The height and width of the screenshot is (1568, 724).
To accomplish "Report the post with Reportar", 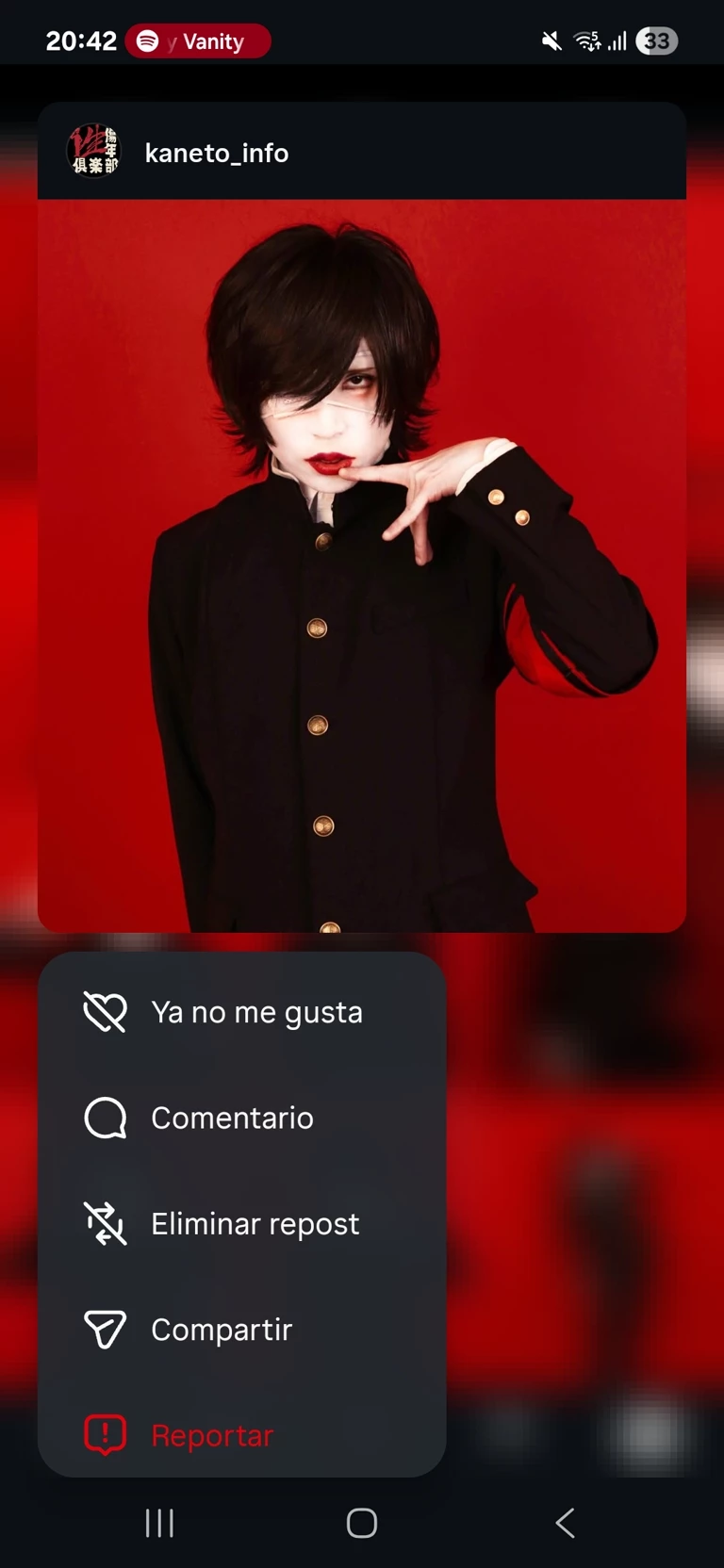I will click(x=240, y=1435).
